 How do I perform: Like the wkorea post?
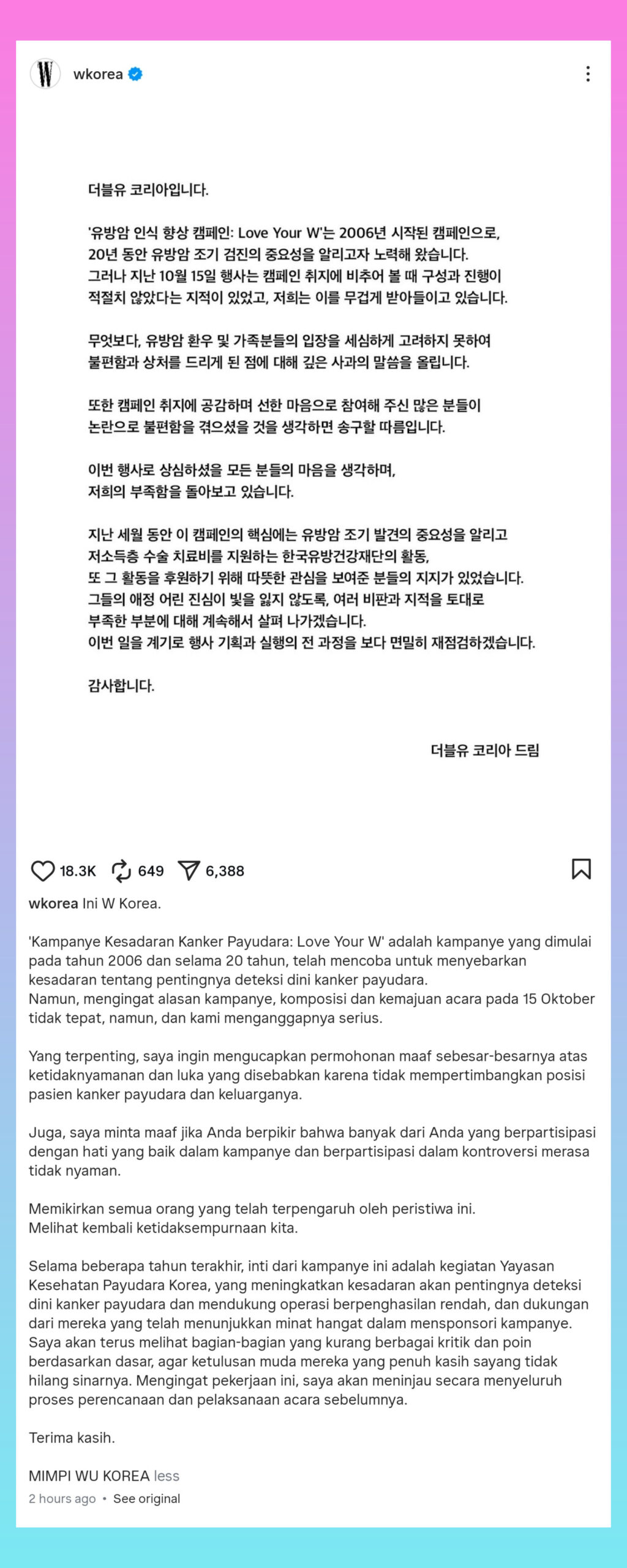(x=43, y=871)
